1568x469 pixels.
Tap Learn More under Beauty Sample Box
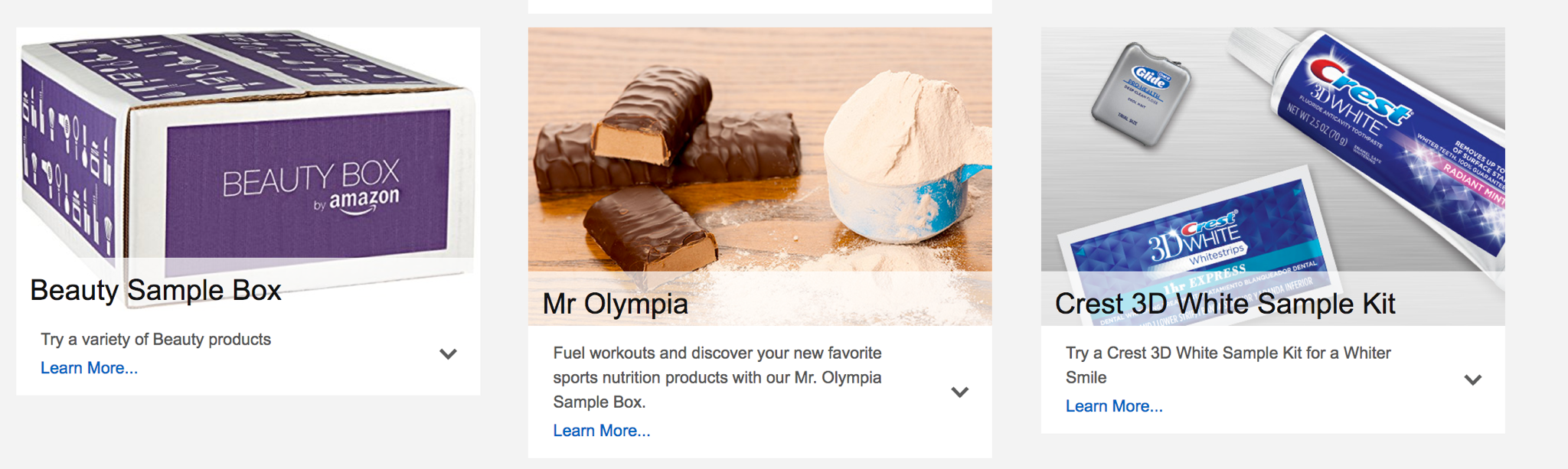coord(89,368)
